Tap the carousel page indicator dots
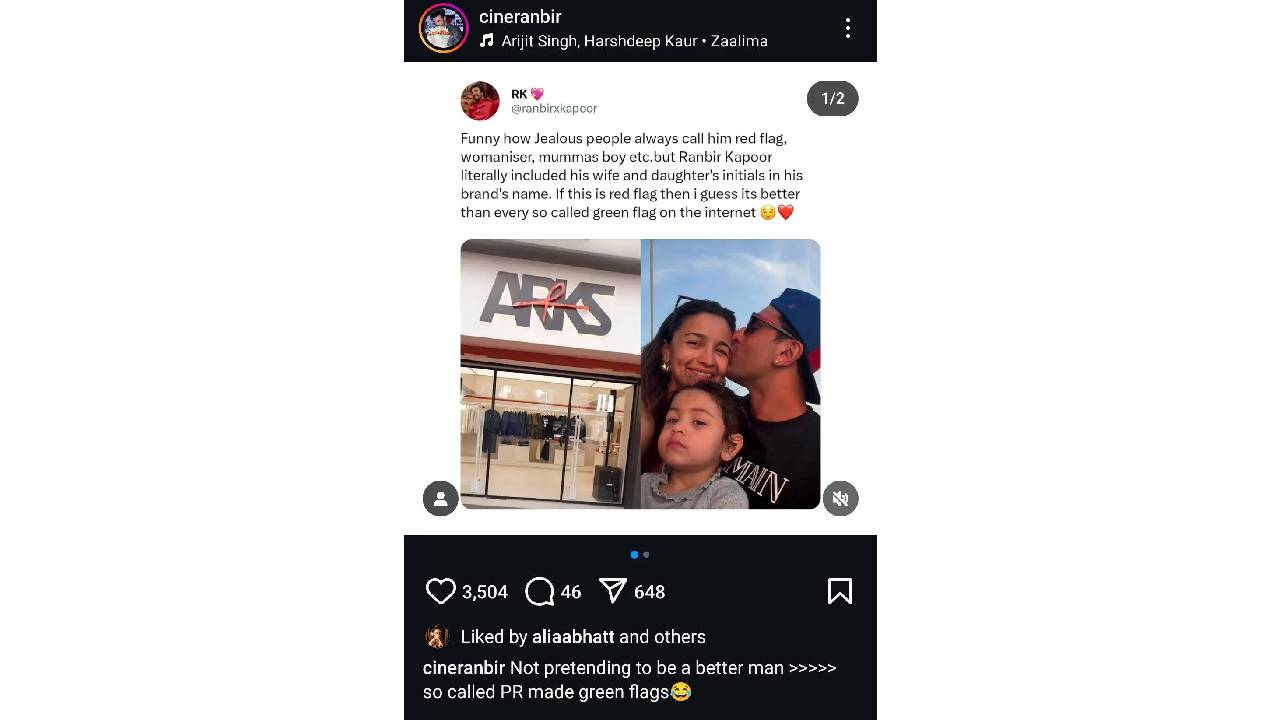The width and height of the screenshot is (1280, 720). 640,554
